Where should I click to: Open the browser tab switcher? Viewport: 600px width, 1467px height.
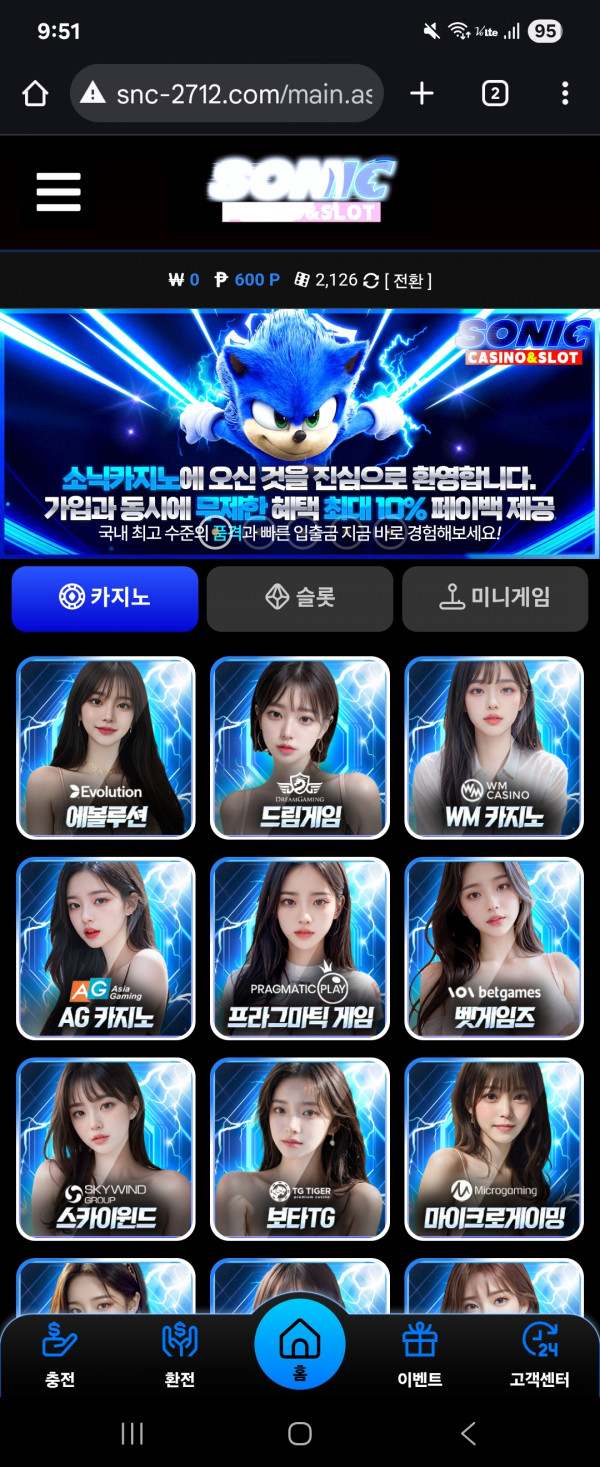494,94
